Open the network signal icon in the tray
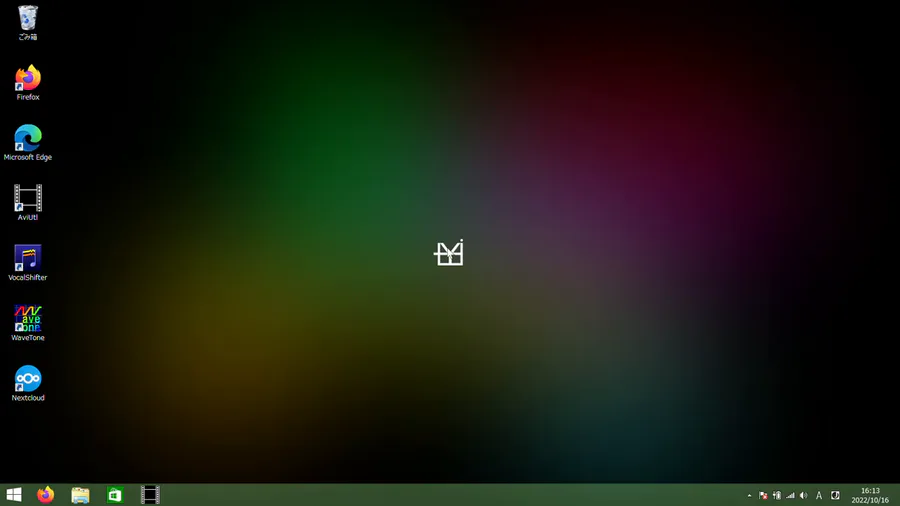Screen dimensions: 900x506 790,496
